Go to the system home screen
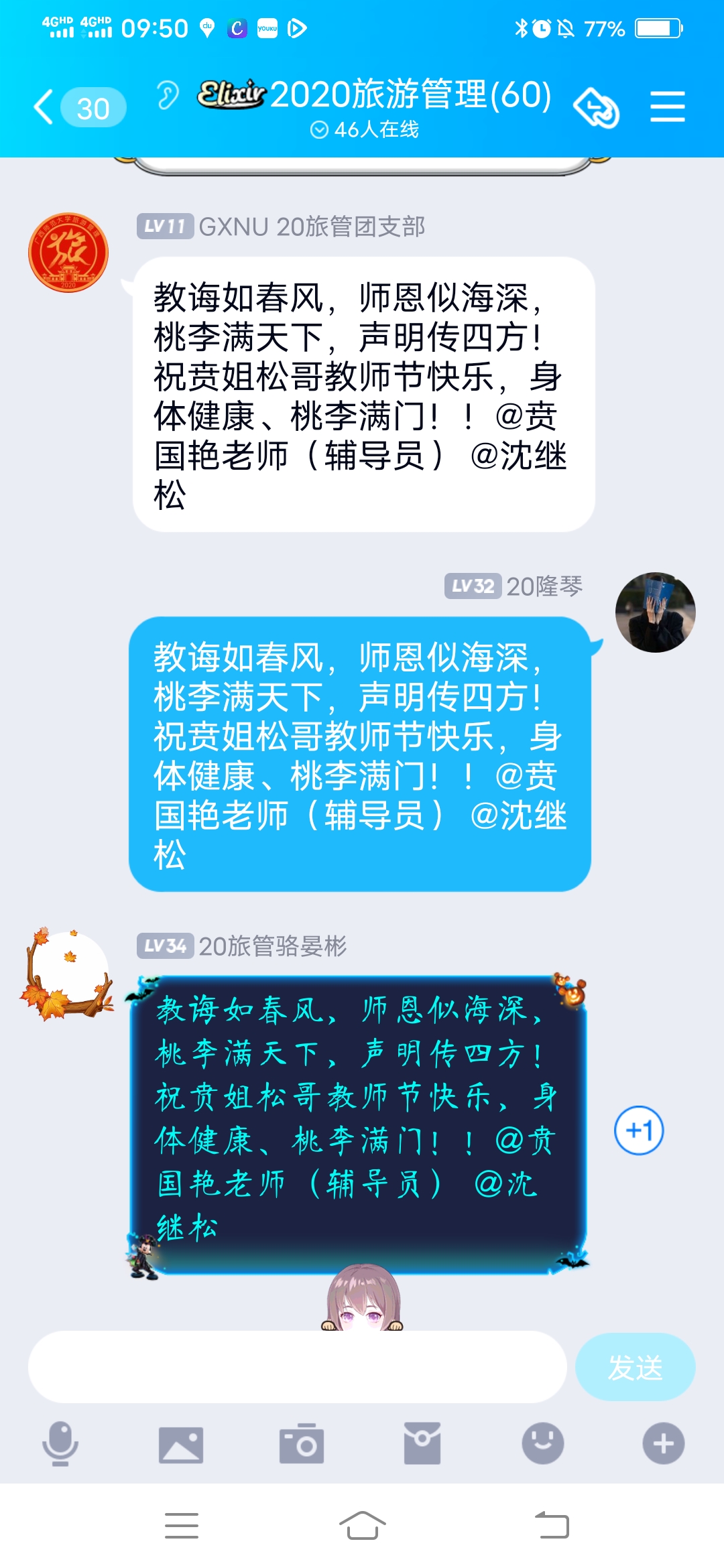724x1568 pixels. [x=362, y=1526]
